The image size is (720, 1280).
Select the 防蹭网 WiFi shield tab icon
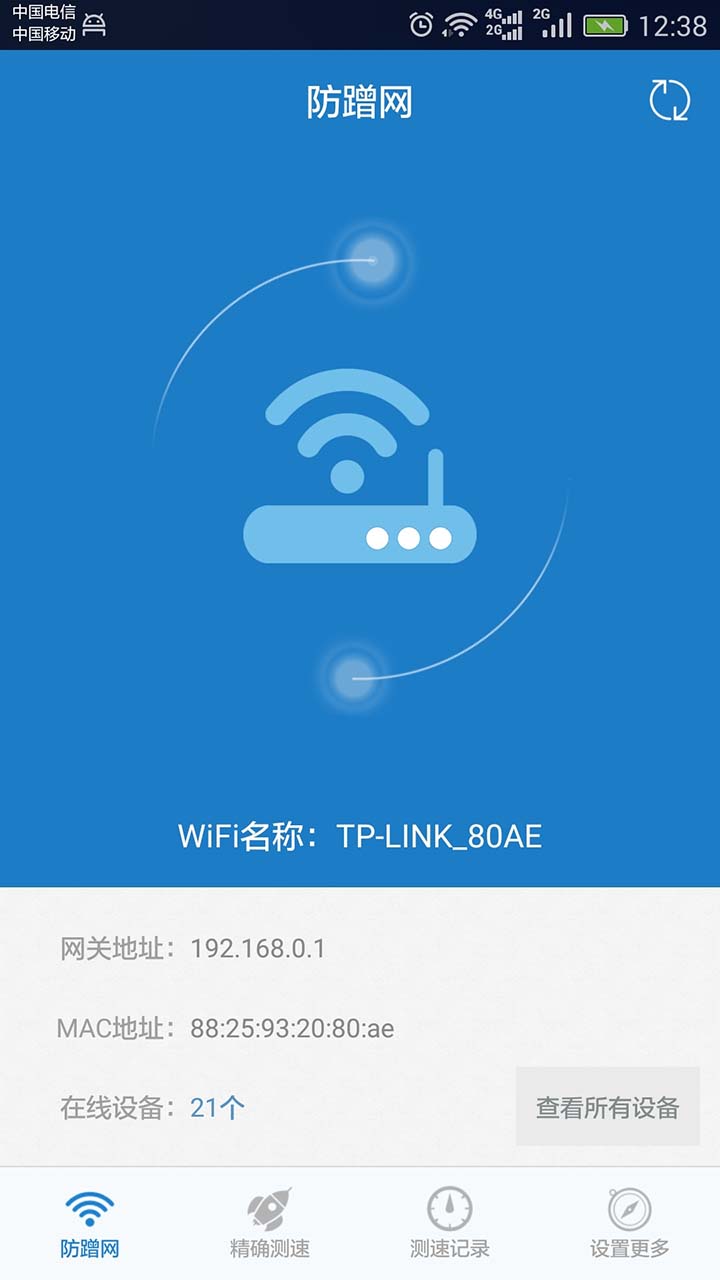coord(89,1208)
